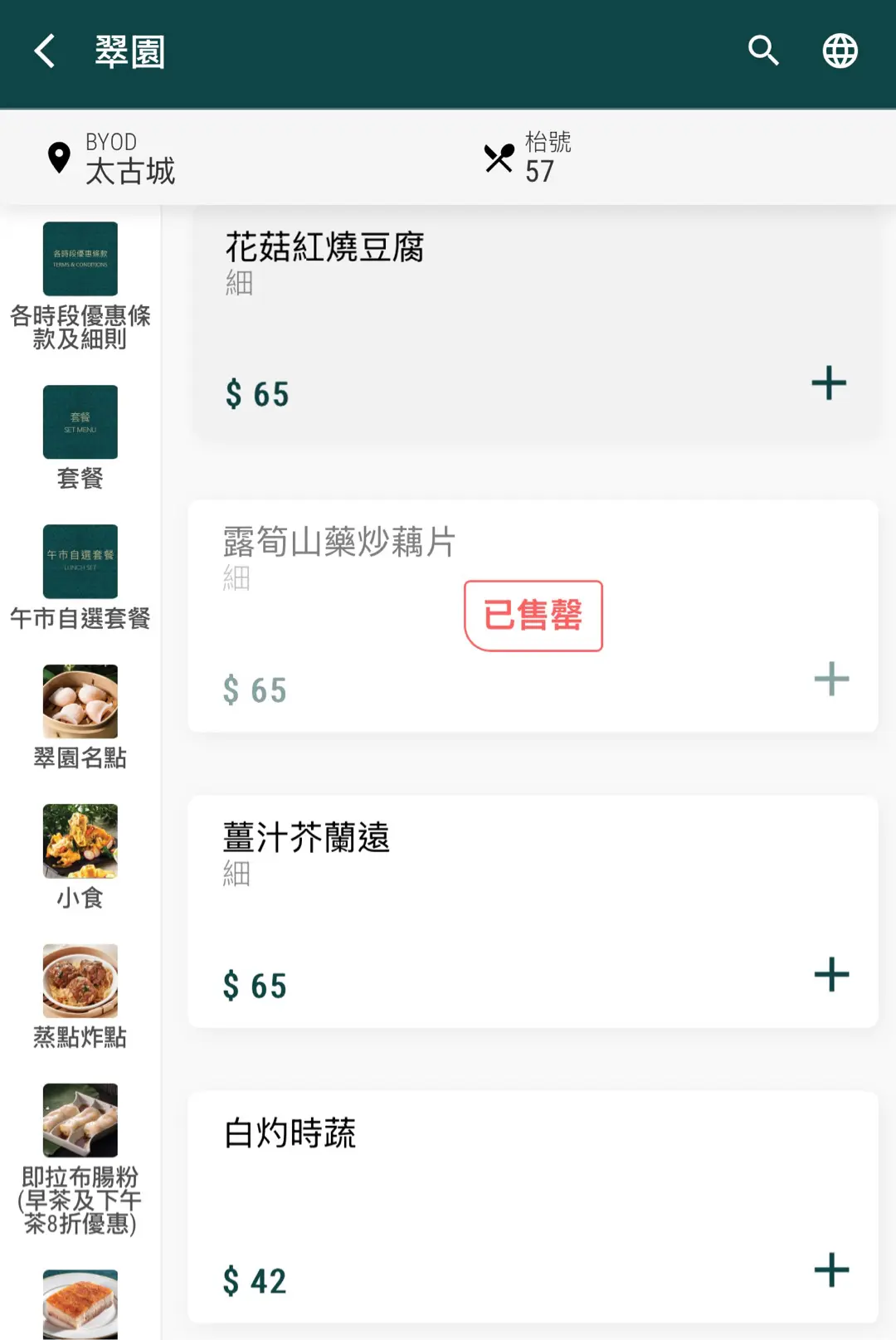
Task: Open the language globe icon
Action: [840, 51]
